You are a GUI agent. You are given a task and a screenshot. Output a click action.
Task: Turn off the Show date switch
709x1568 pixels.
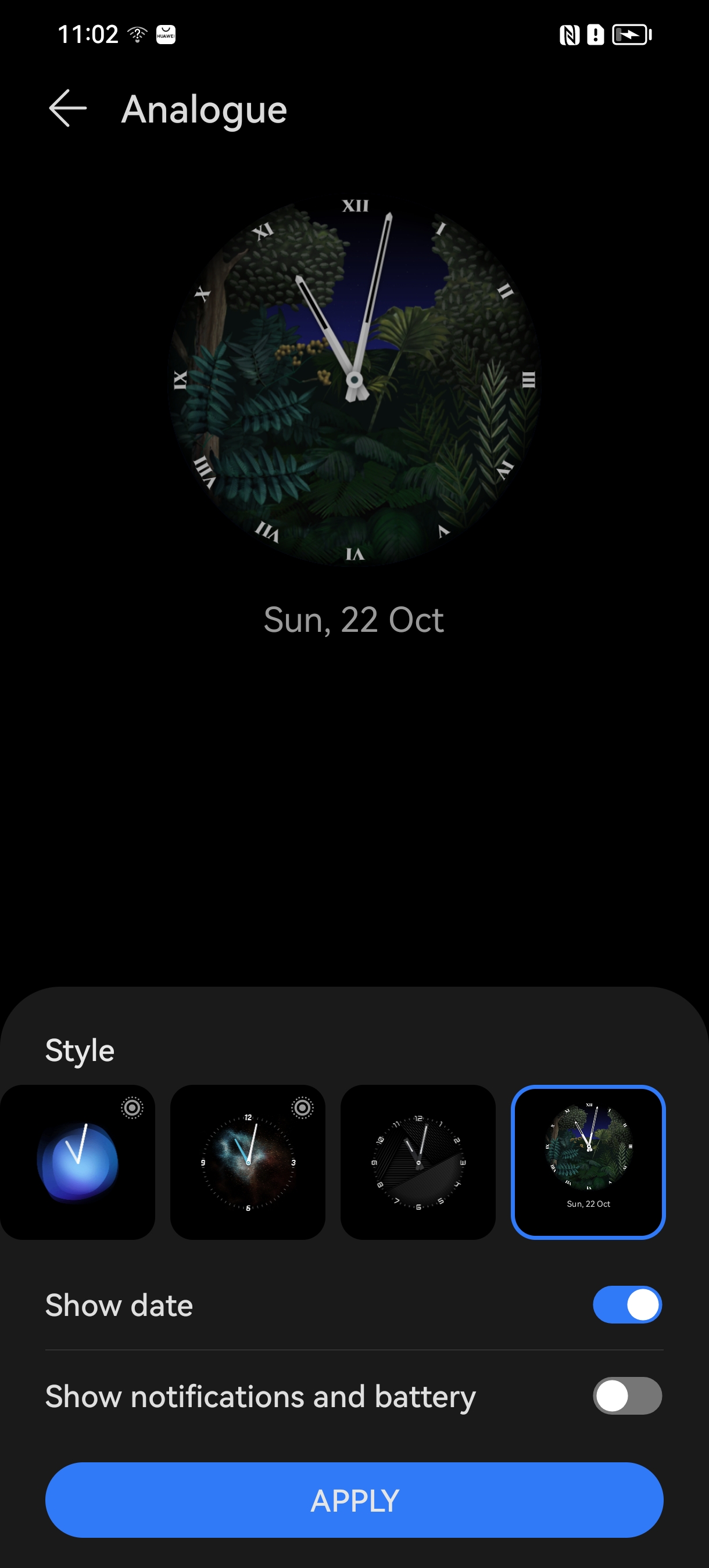tap(627, 1305)
